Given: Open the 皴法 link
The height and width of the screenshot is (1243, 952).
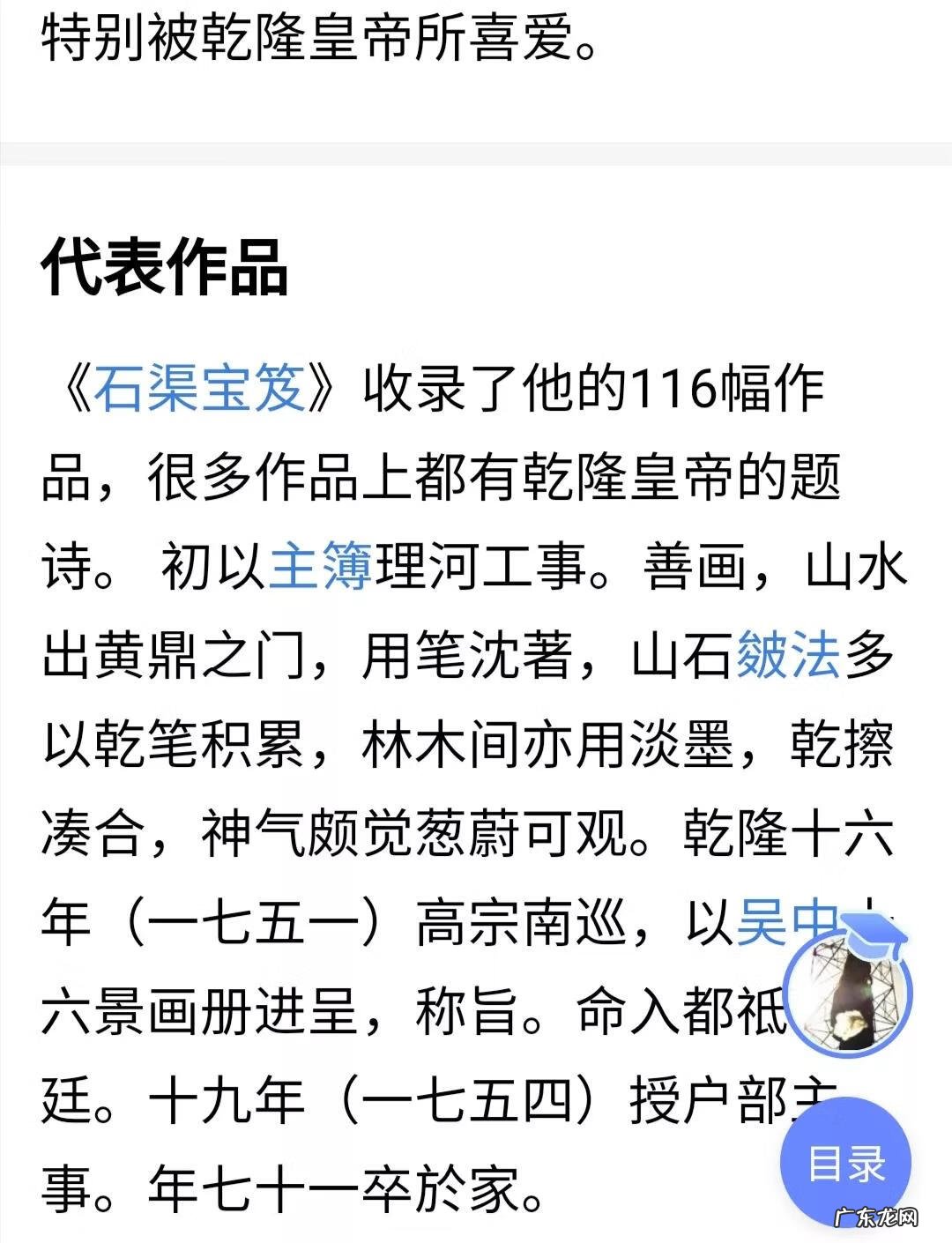Looking at the screenshot, I should tap(787, 655).
